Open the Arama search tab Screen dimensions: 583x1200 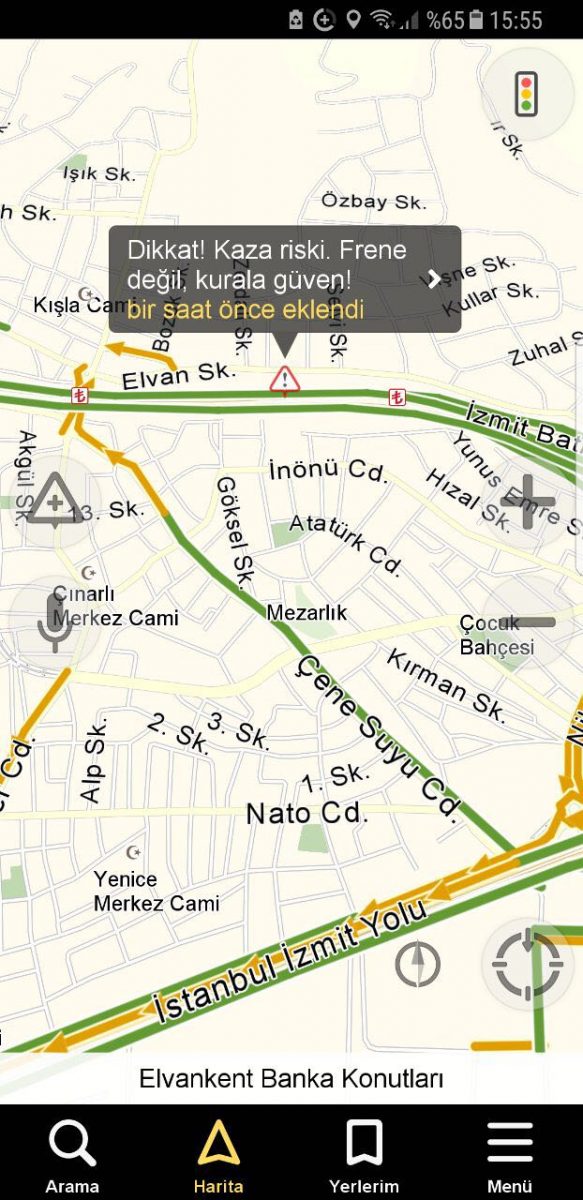click(x=72, y=1156)
